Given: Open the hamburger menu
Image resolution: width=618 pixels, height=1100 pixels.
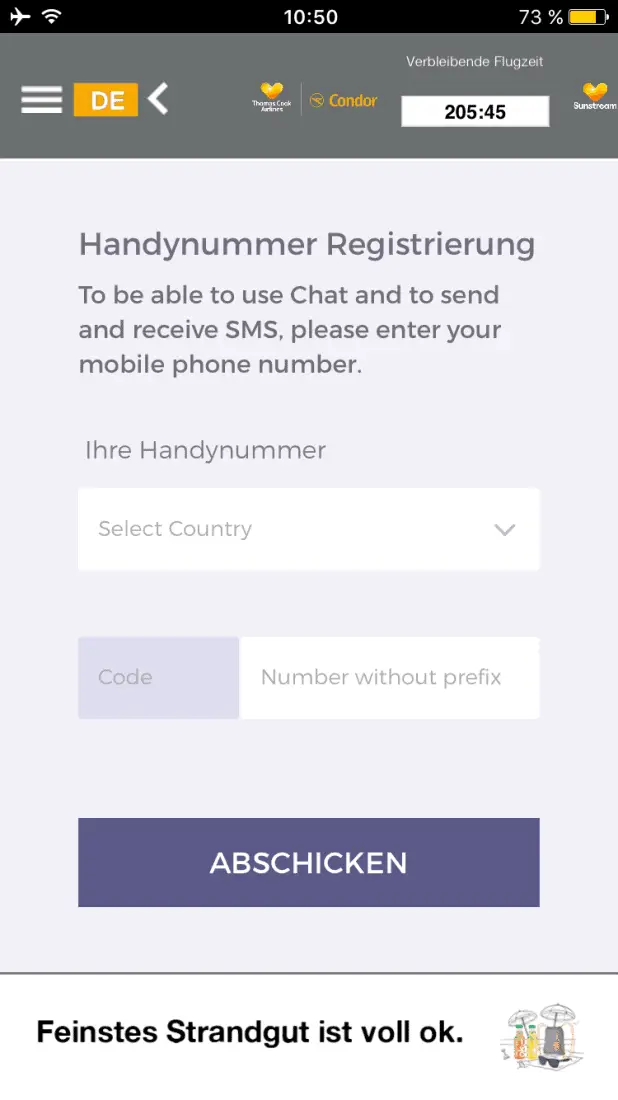Looking at the screenshot, I should coord(41,99).
